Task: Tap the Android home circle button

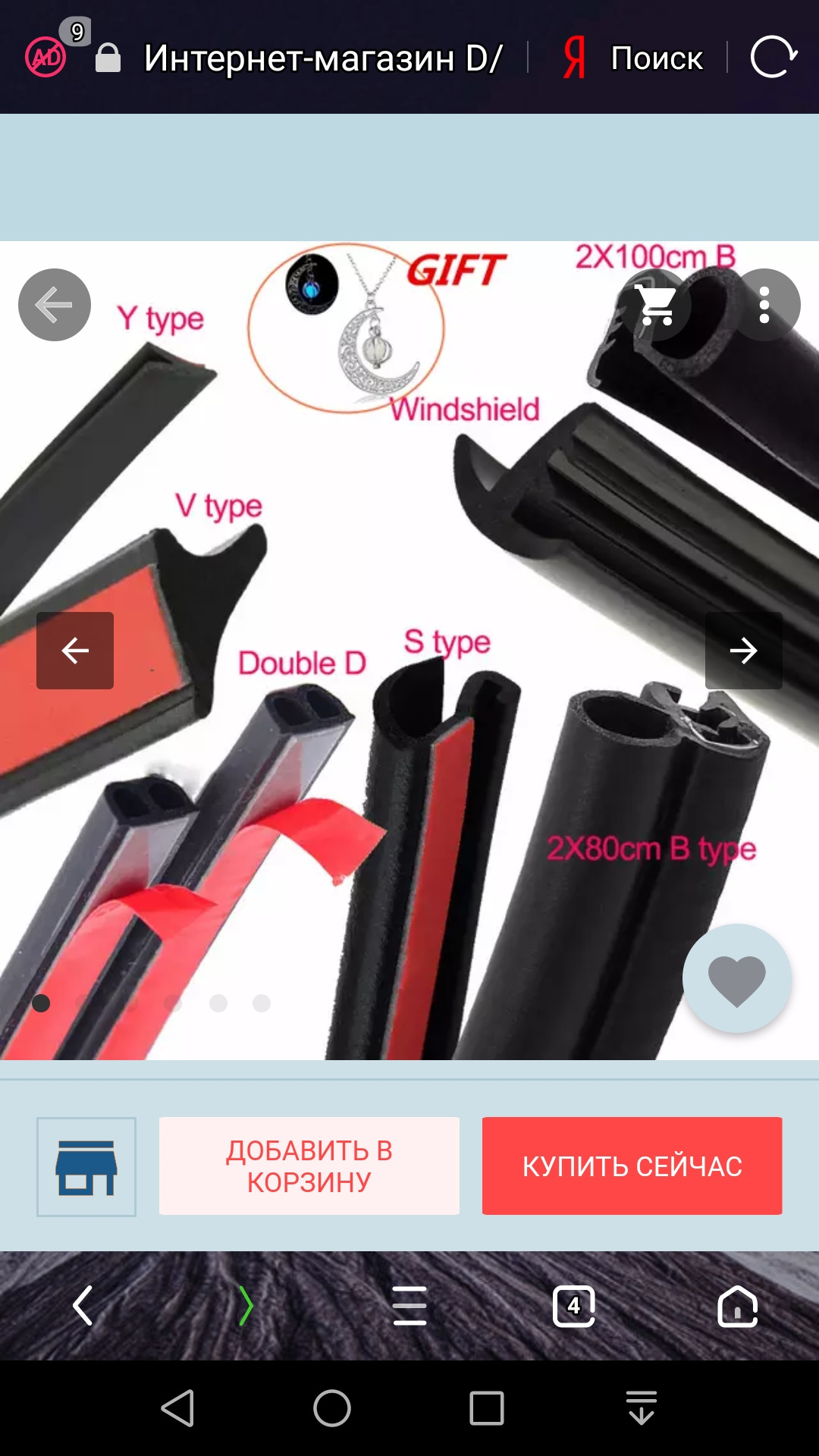Action: [x=332, y=1409]
